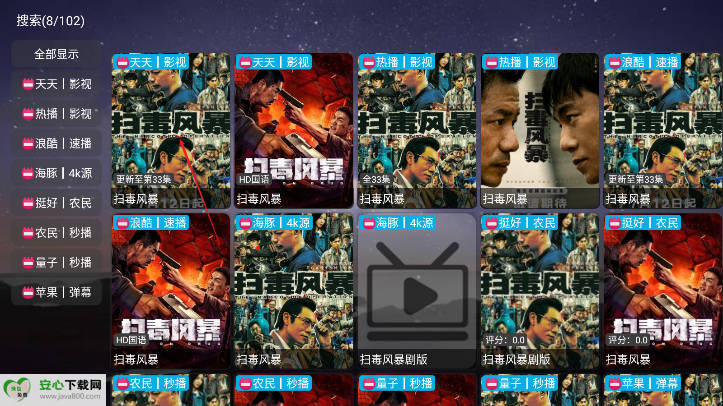723x406 pixels.
Task: Switch to the 挺好｜农民 source
Action: tap(56, 203)
